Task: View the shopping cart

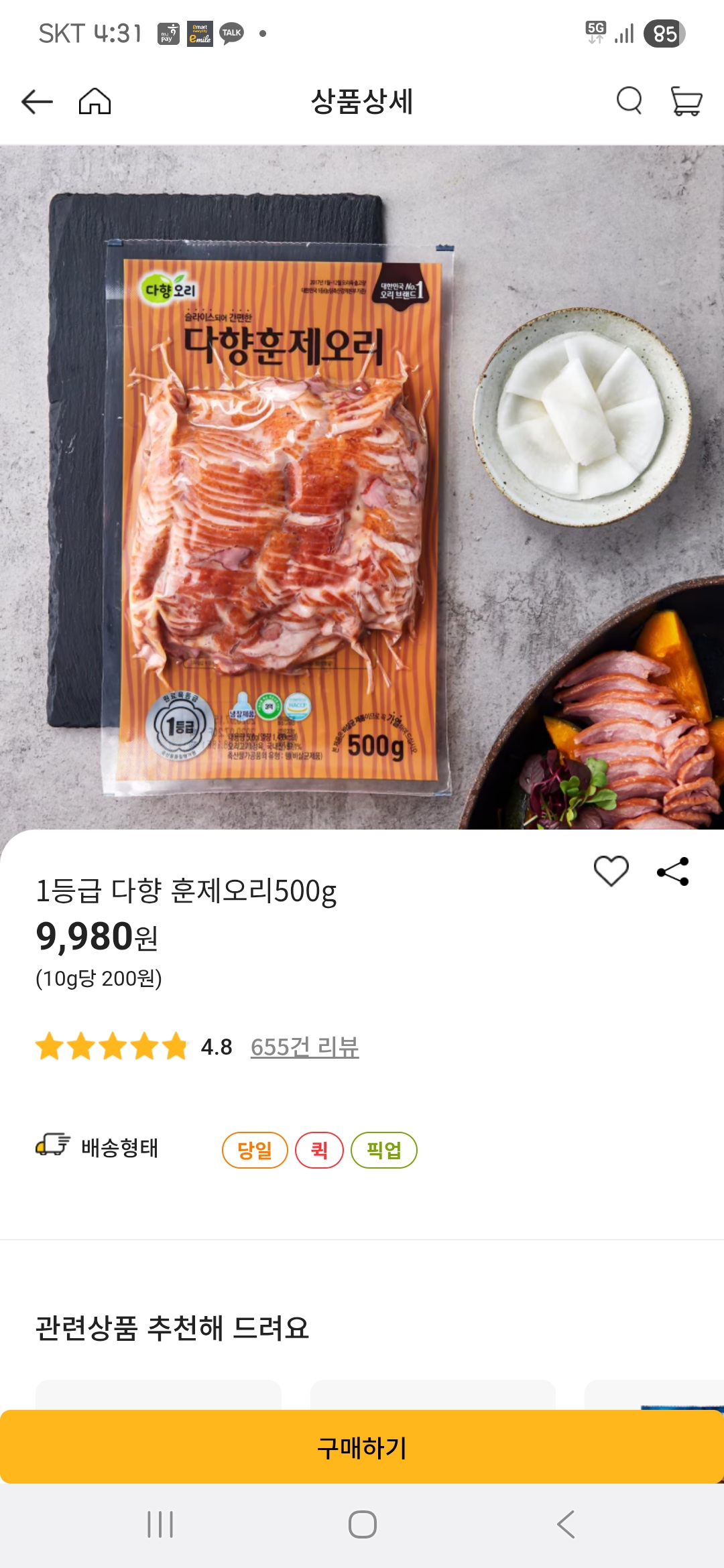Action: pyautogui.click(x=685, y=102)
